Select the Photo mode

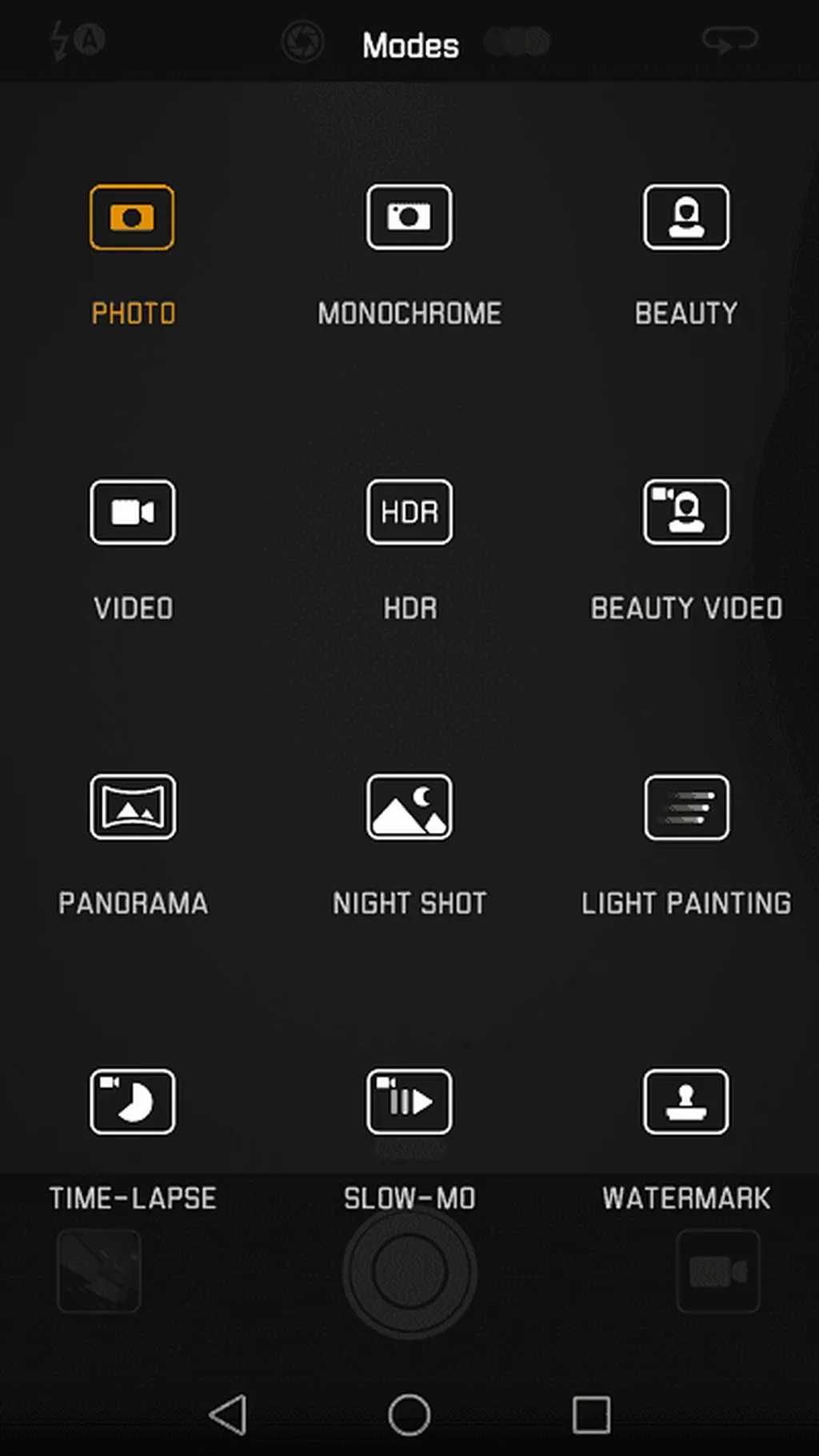pyautogui.click(x=132, y=218)
